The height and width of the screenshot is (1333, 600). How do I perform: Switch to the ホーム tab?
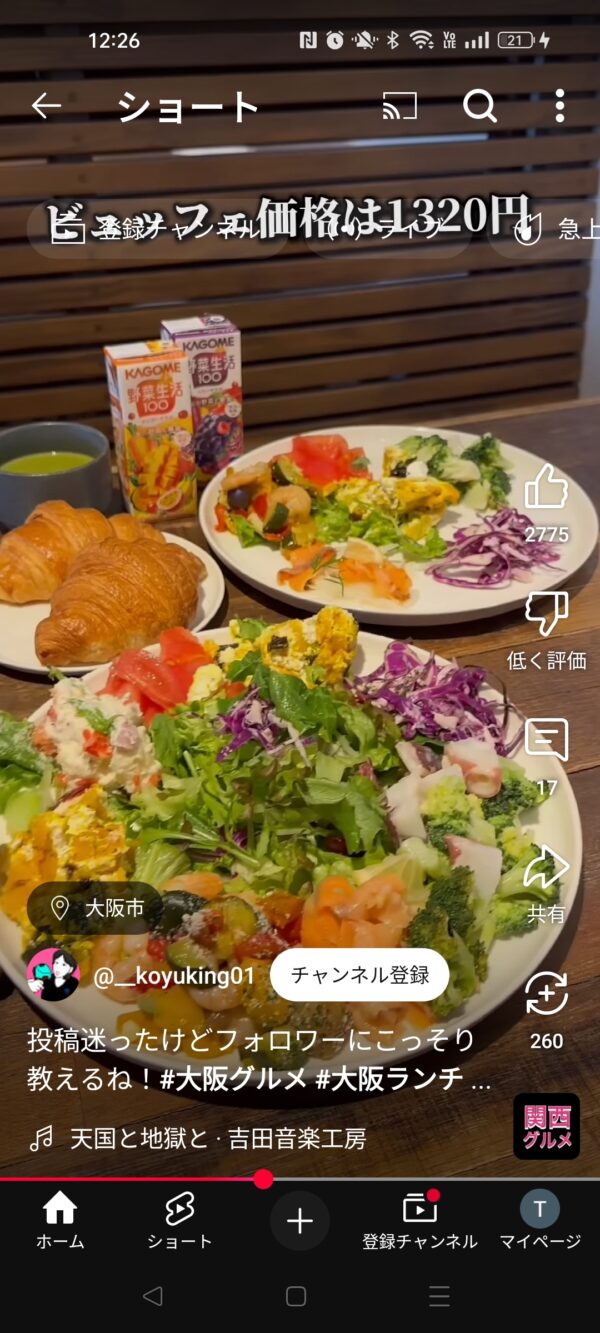pos(60,1221)
